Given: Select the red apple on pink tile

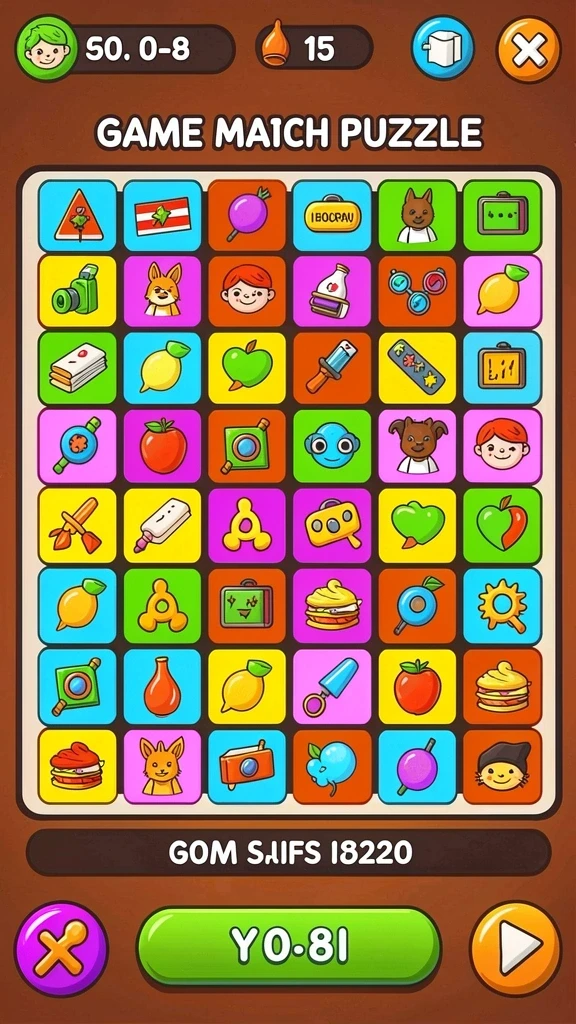Looking at the screenshot, I should tap(163, 446).
